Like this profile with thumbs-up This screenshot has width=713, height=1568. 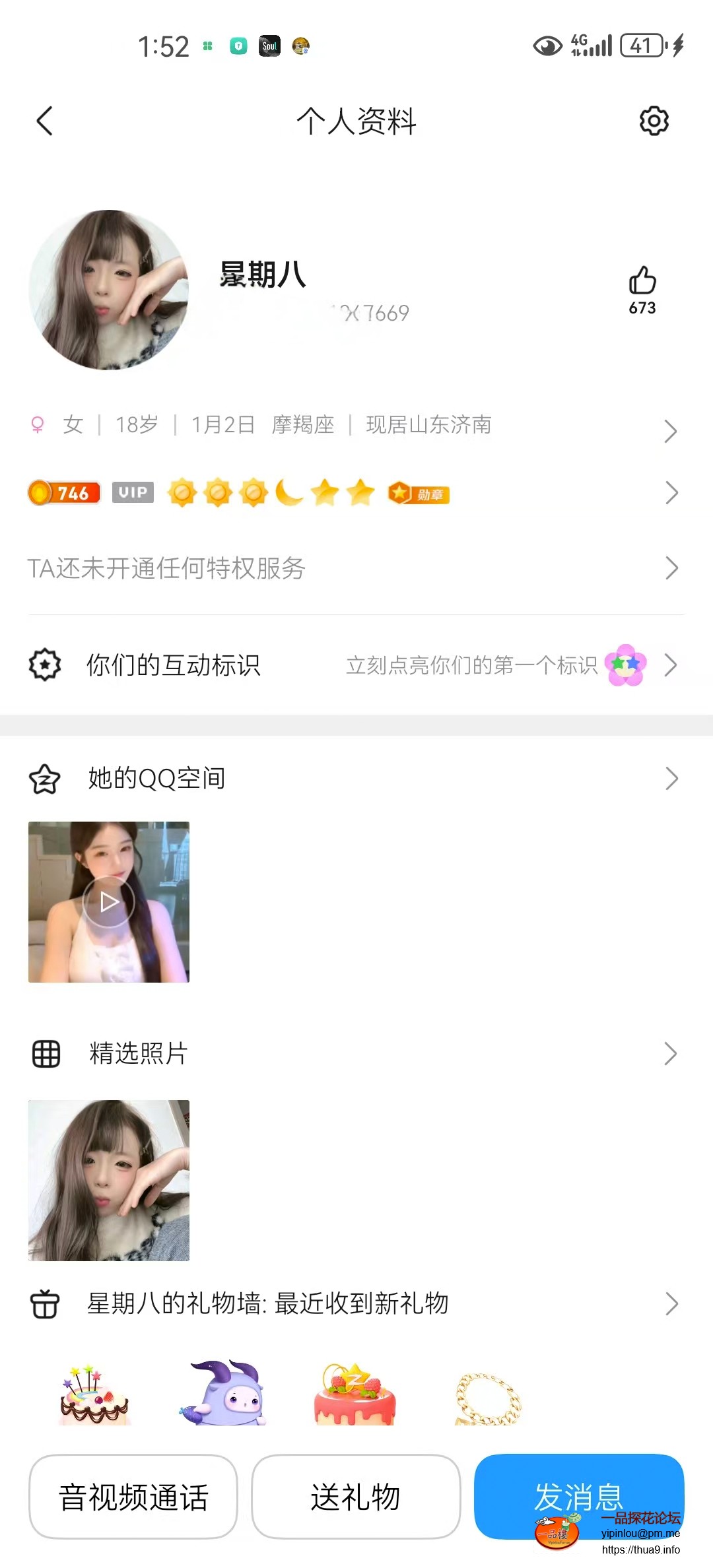click(642, 281)
